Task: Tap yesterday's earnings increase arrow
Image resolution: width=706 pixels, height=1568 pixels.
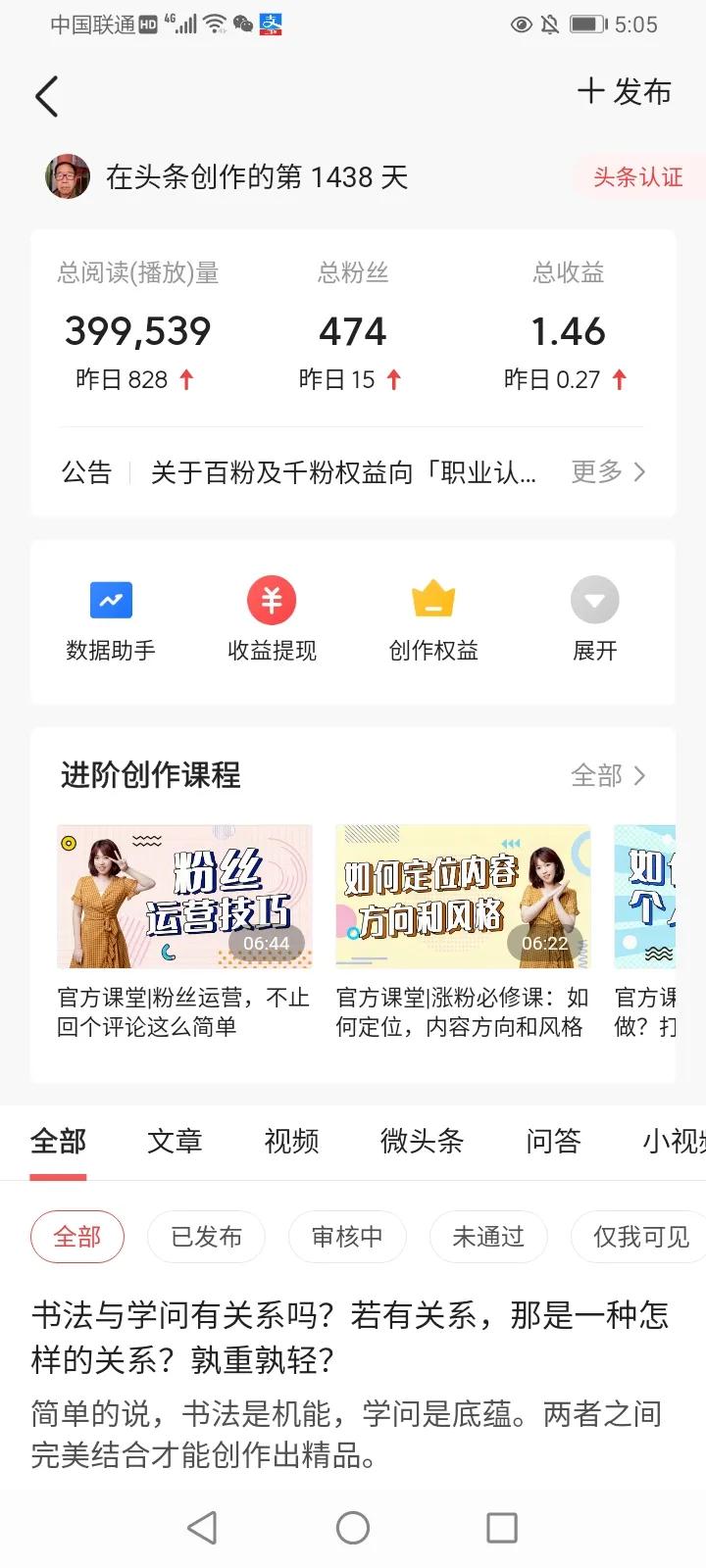Action: pos(621,378)
